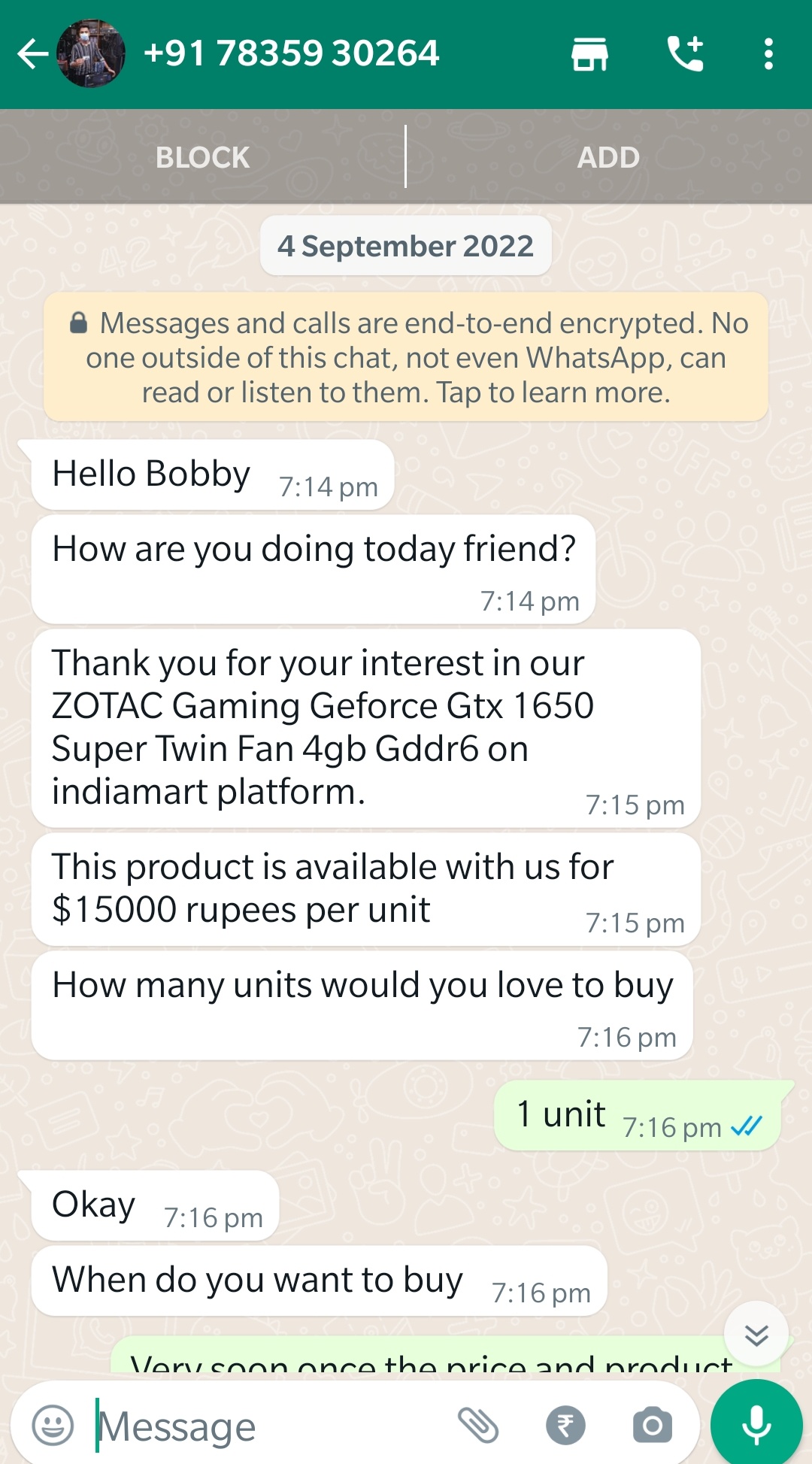Focus the Message text field
Screen dimensions: 812x1464
[x=271, y=1426]
